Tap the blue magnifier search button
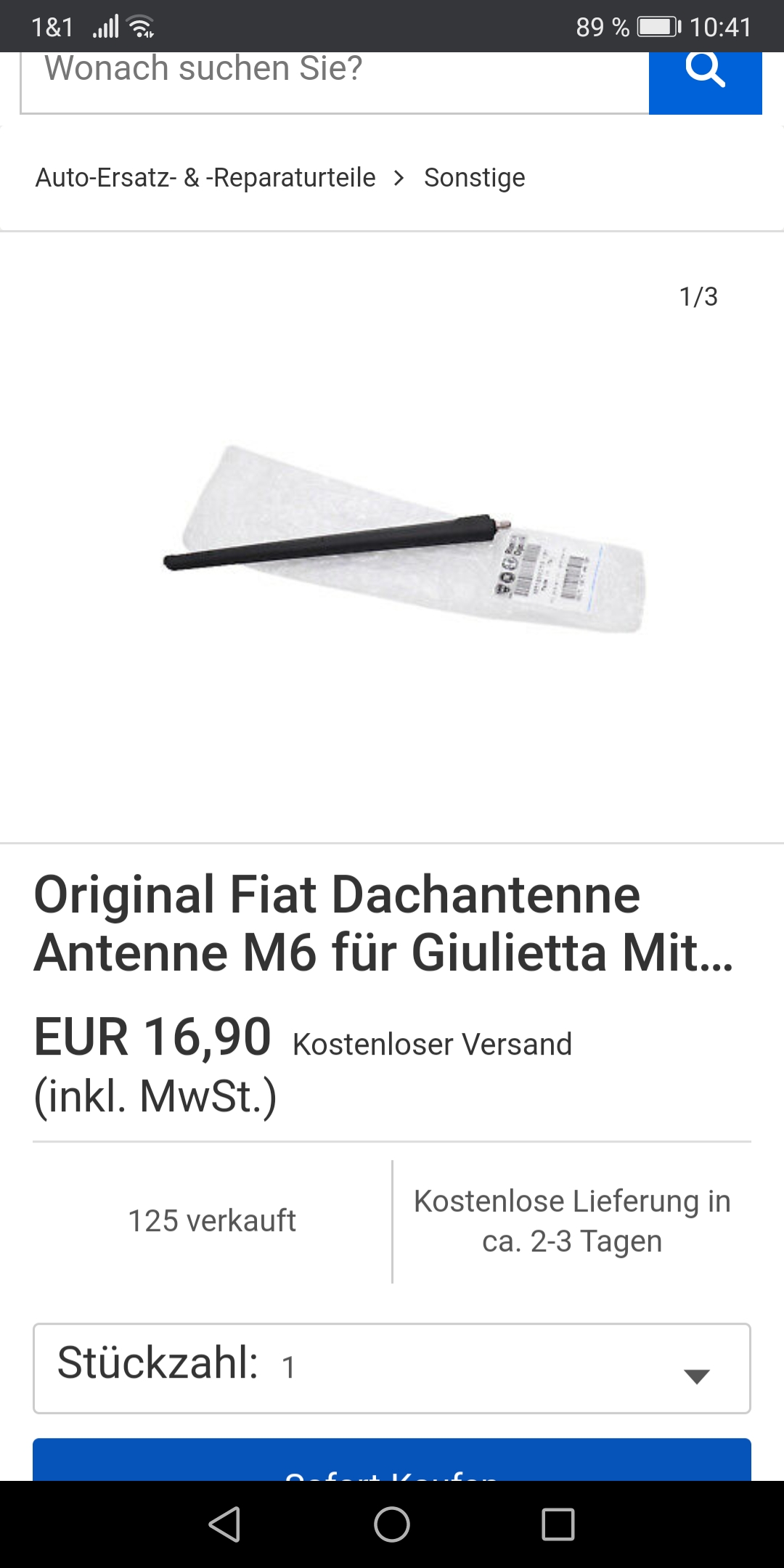This screenshot has height=1568, width=784. pyautogui.click(x=705, y=81)
